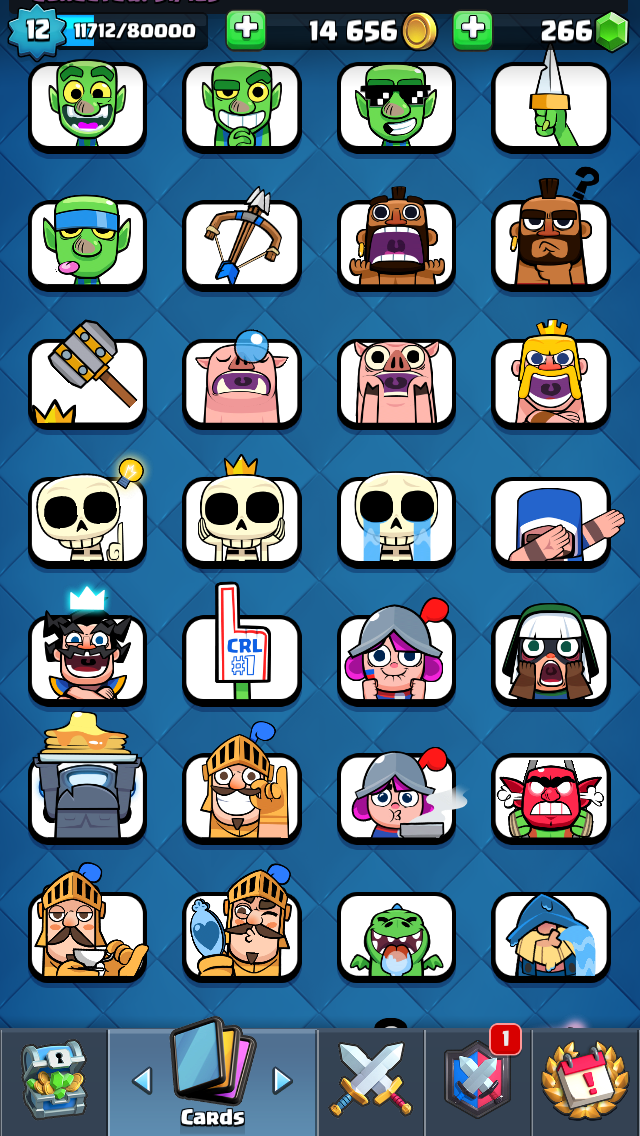640x1136 pixels.
Task: Pick the crying skeleton emote
Action: click(396, 520)
